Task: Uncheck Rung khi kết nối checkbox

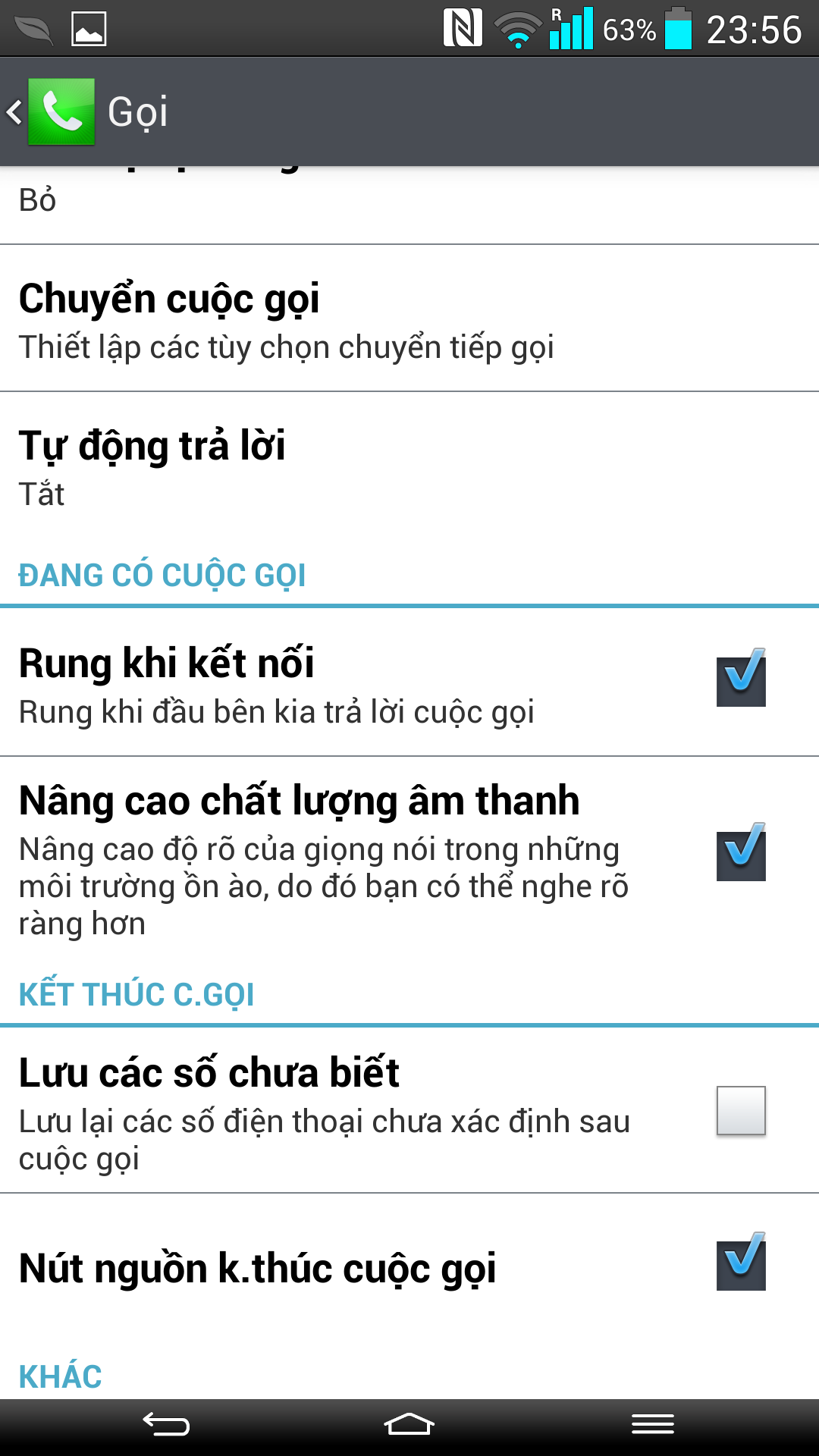Action: pos(741,678)
